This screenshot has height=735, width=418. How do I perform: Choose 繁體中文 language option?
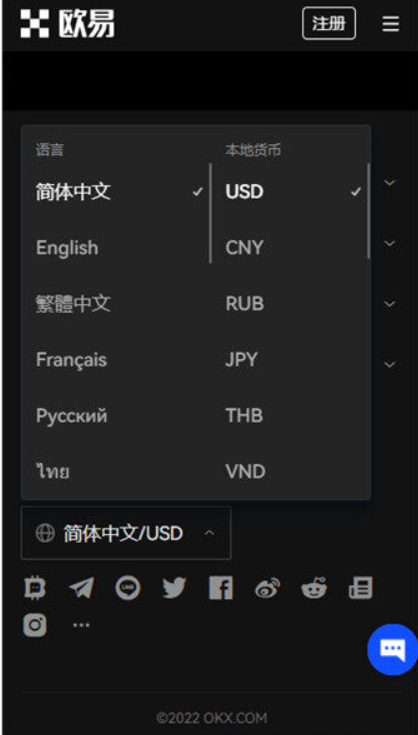click(73, 304)
